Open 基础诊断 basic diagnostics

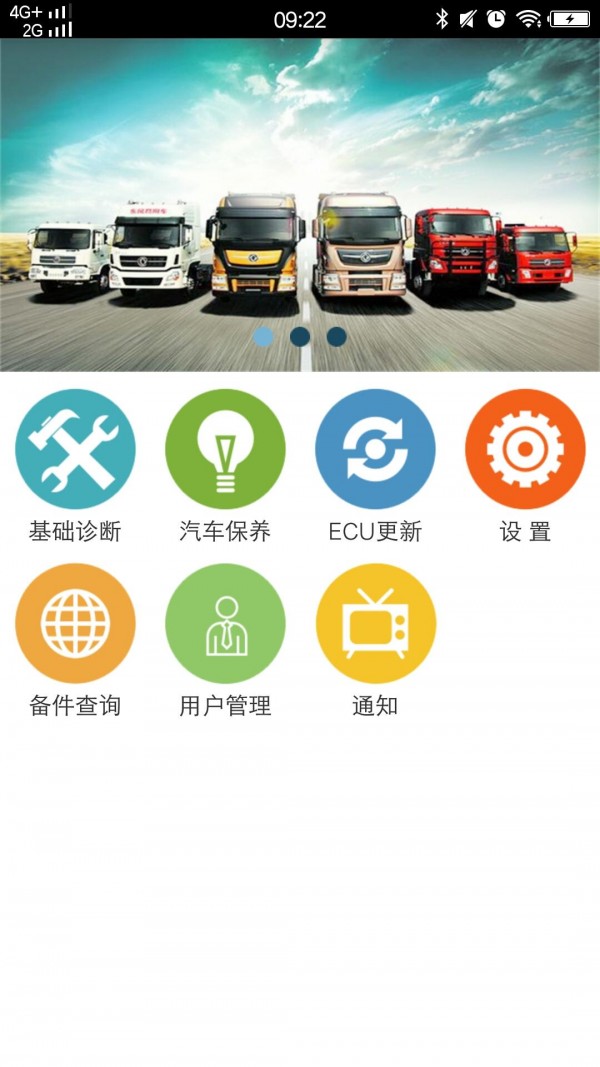(x=75, y=449)
